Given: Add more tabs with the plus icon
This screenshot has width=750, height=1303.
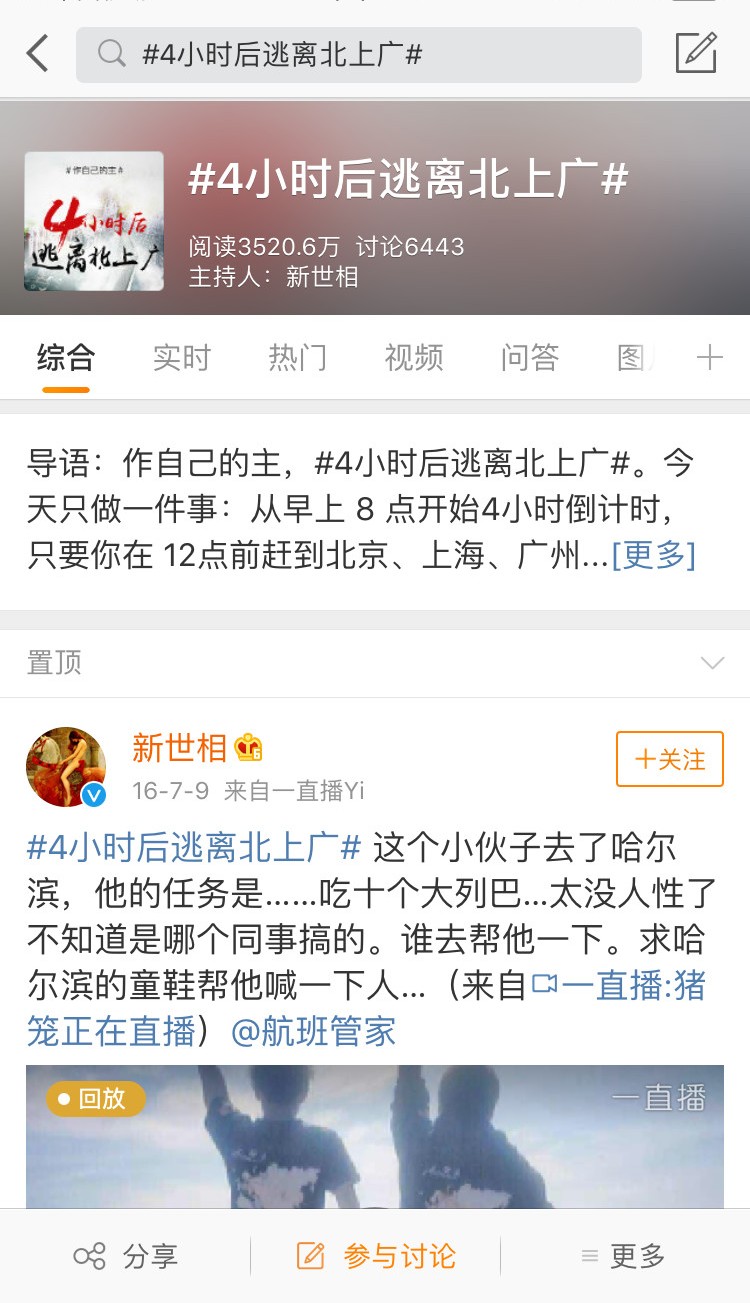Looking at the screenshot, I should coord(709,358).
